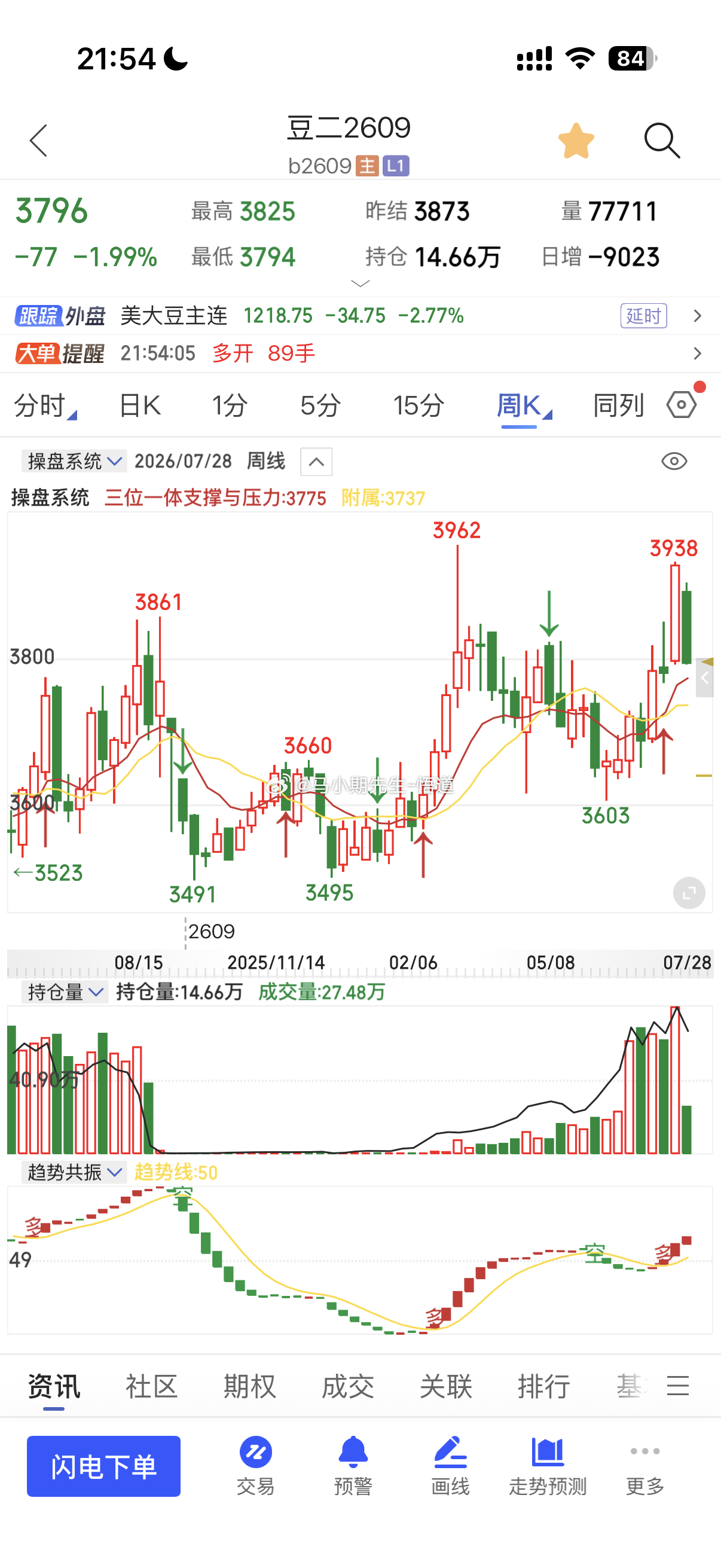Open the 美大豆主连 tracking row

click(x=360, y=315)
